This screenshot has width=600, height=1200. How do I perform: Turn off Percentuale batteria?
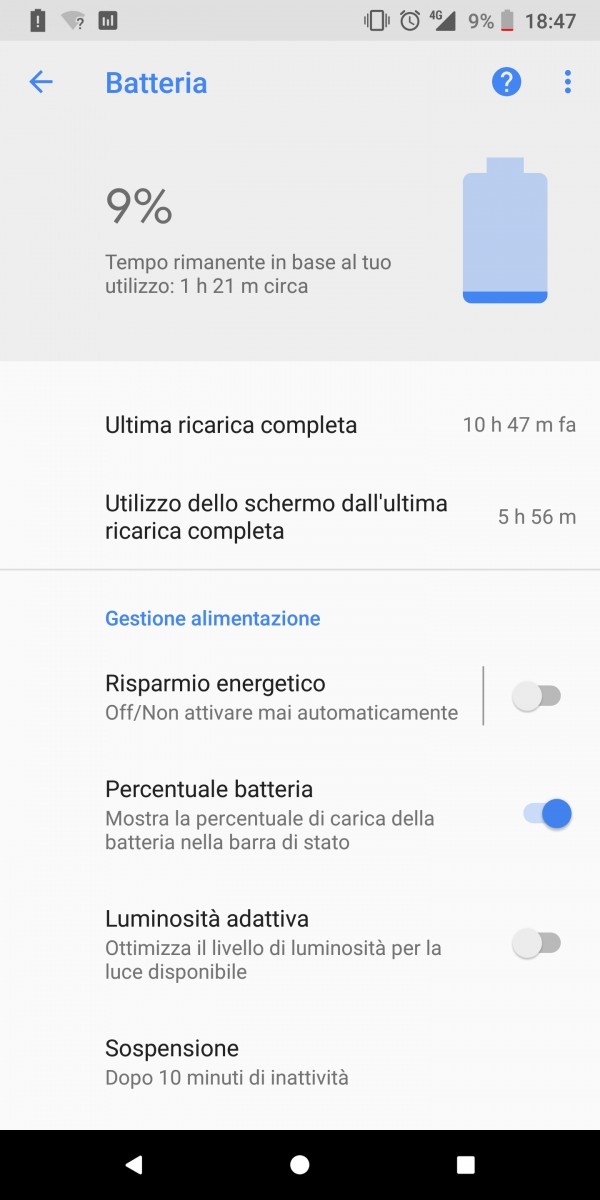[547, 814]
